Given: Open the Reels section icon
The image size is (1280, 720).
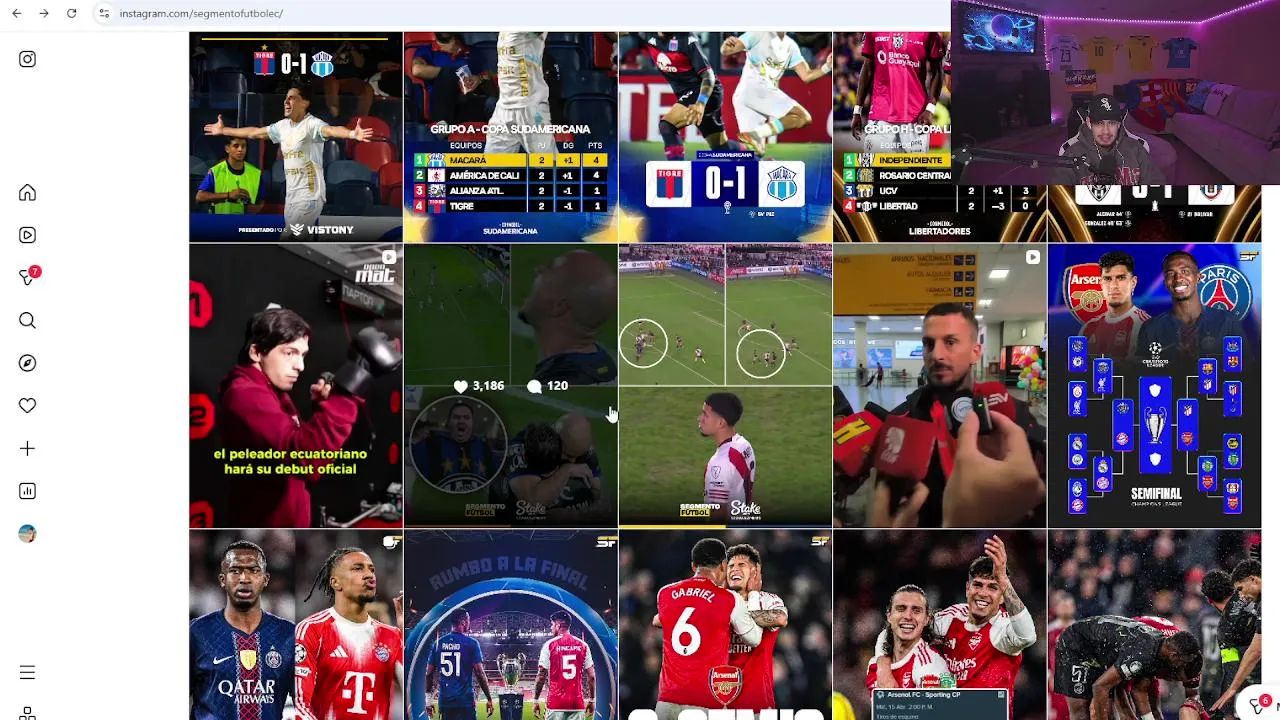Looking at the screenshot, I should pos(27,235).
